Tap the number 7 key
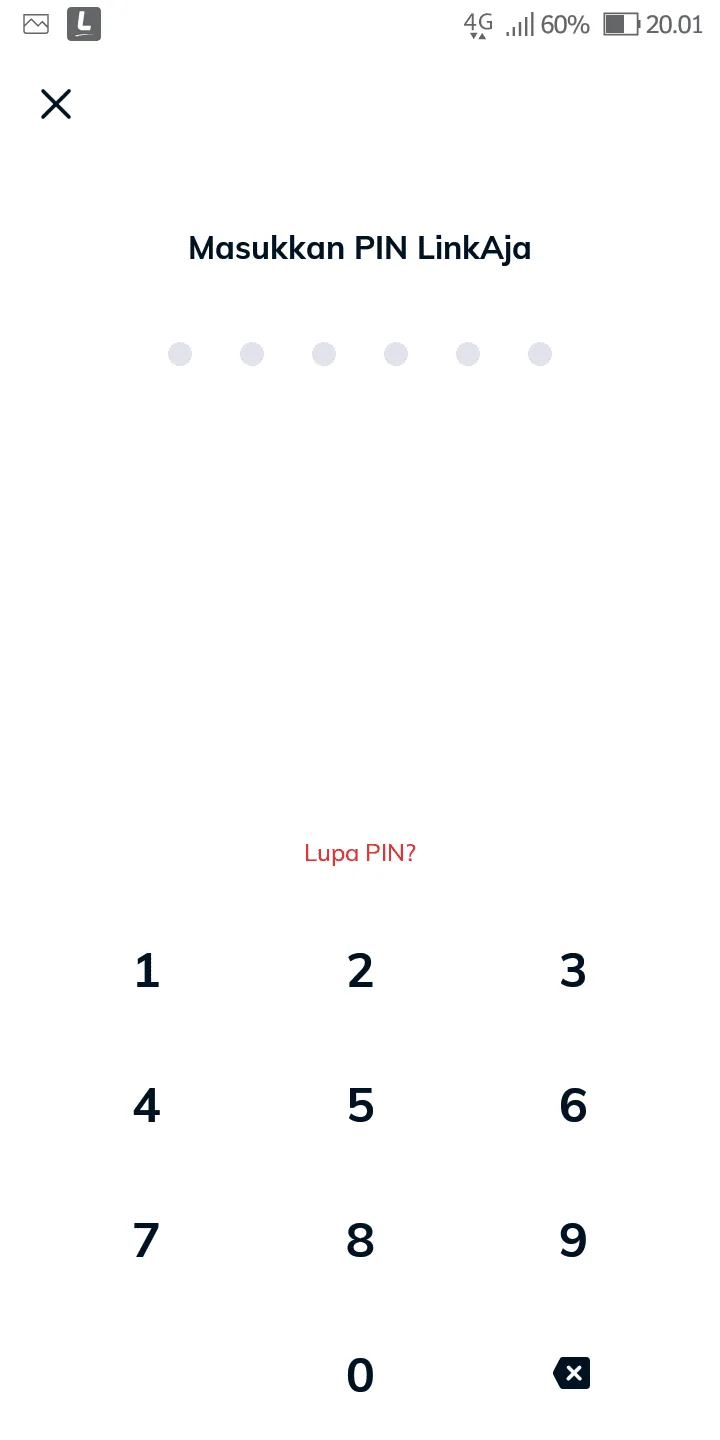The image size is (720, 1440). coord(147,1241)
